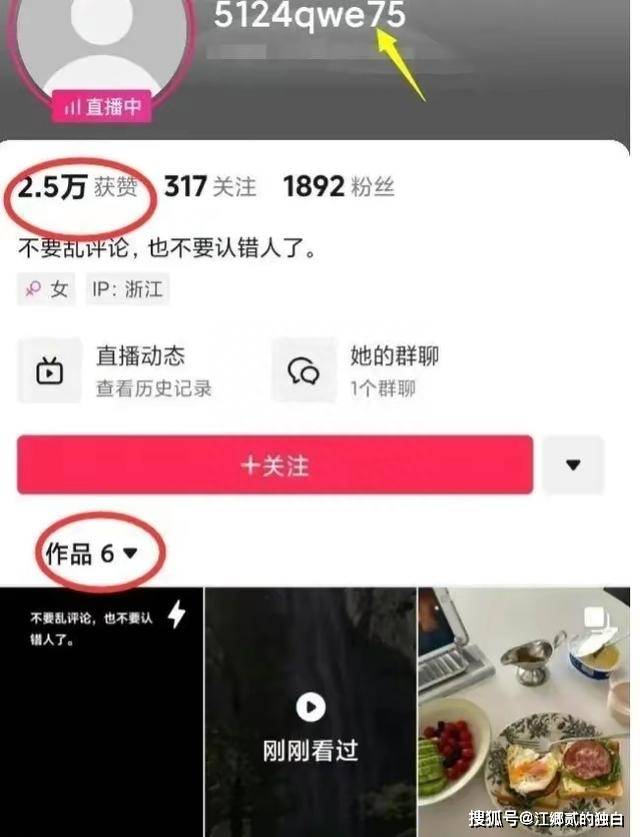Open the black text post 不要乱评论
This screenshot has height=837, width=640.
pos(101,710)
